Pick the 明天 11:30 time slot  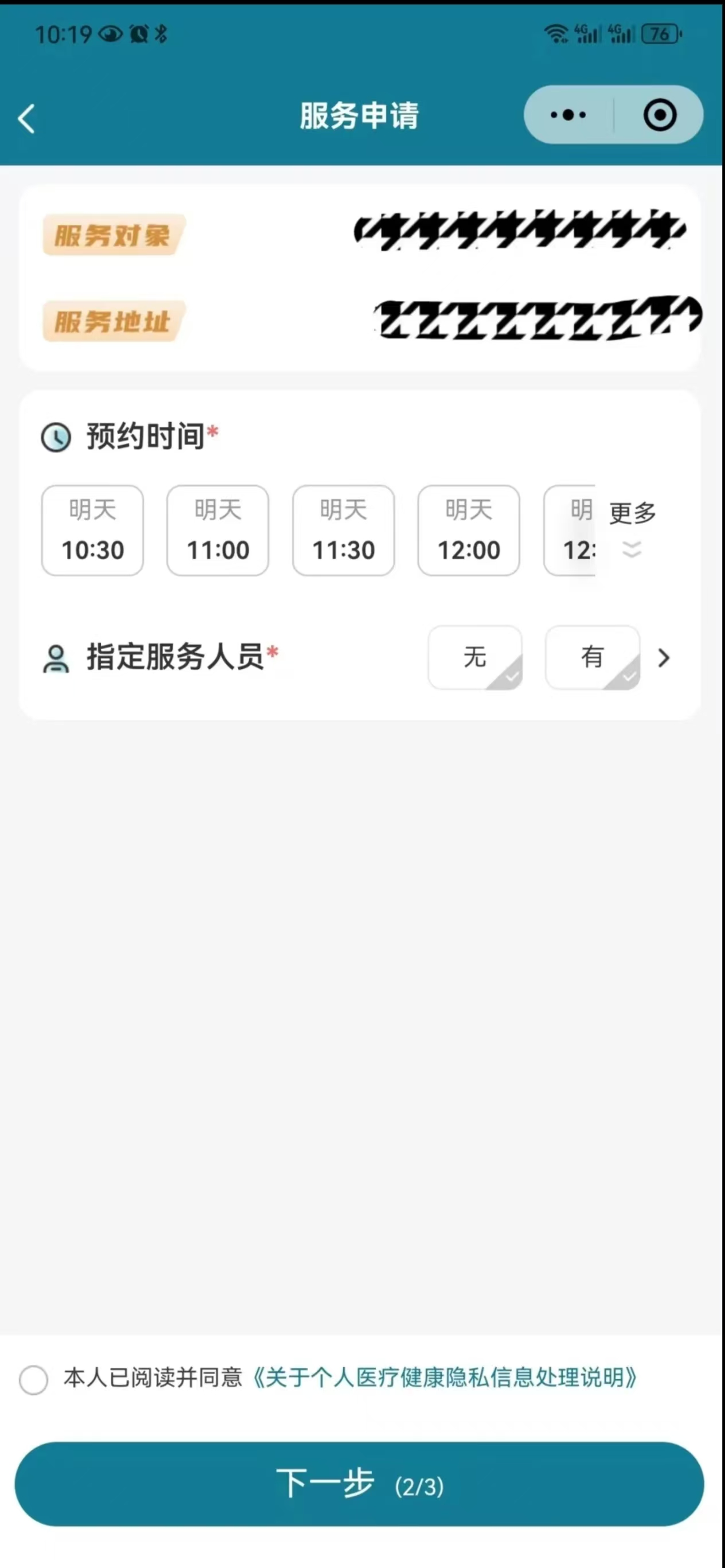coord(344,530)
